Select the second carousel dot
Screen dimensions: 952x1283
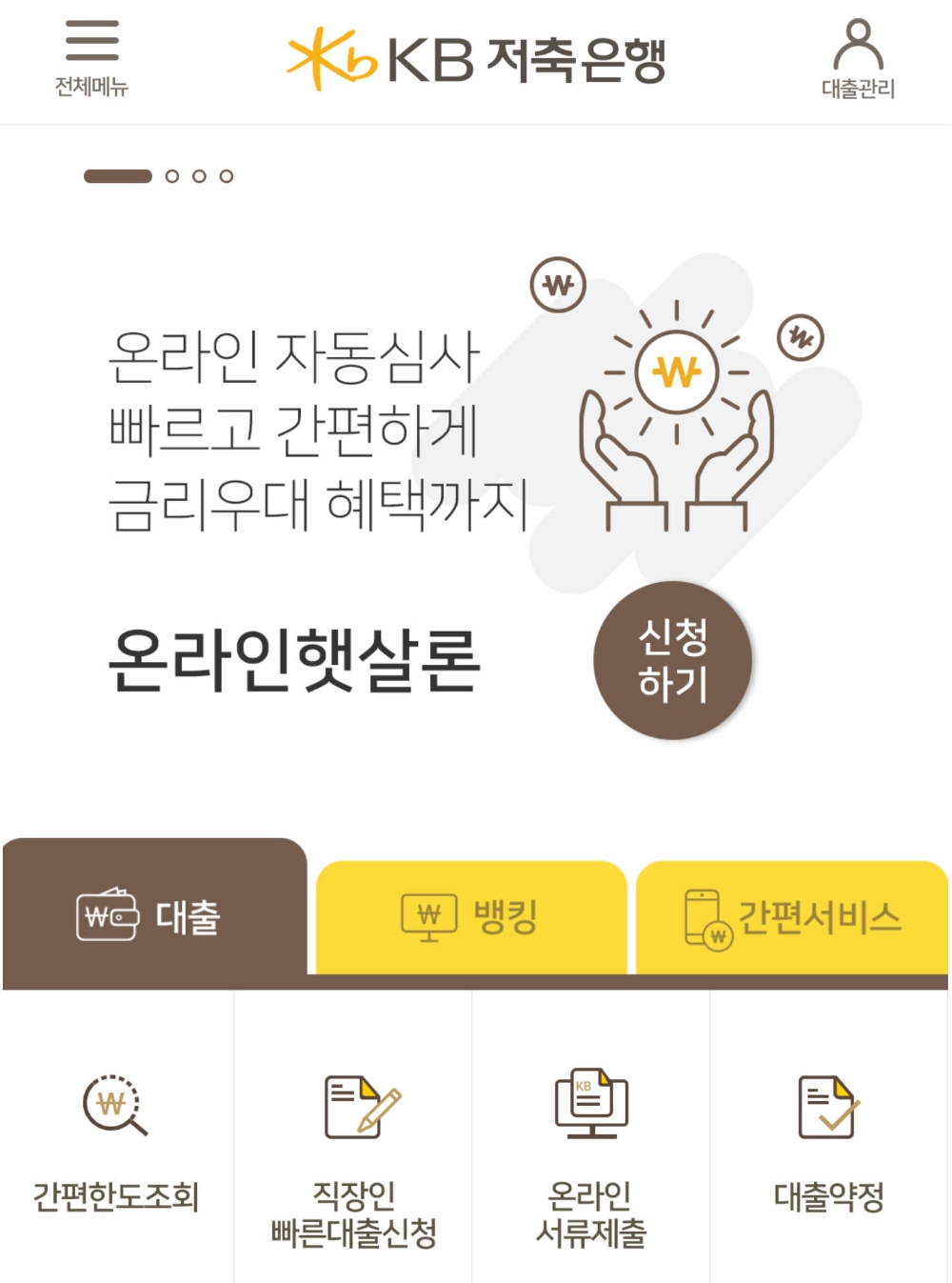[170, 175]
